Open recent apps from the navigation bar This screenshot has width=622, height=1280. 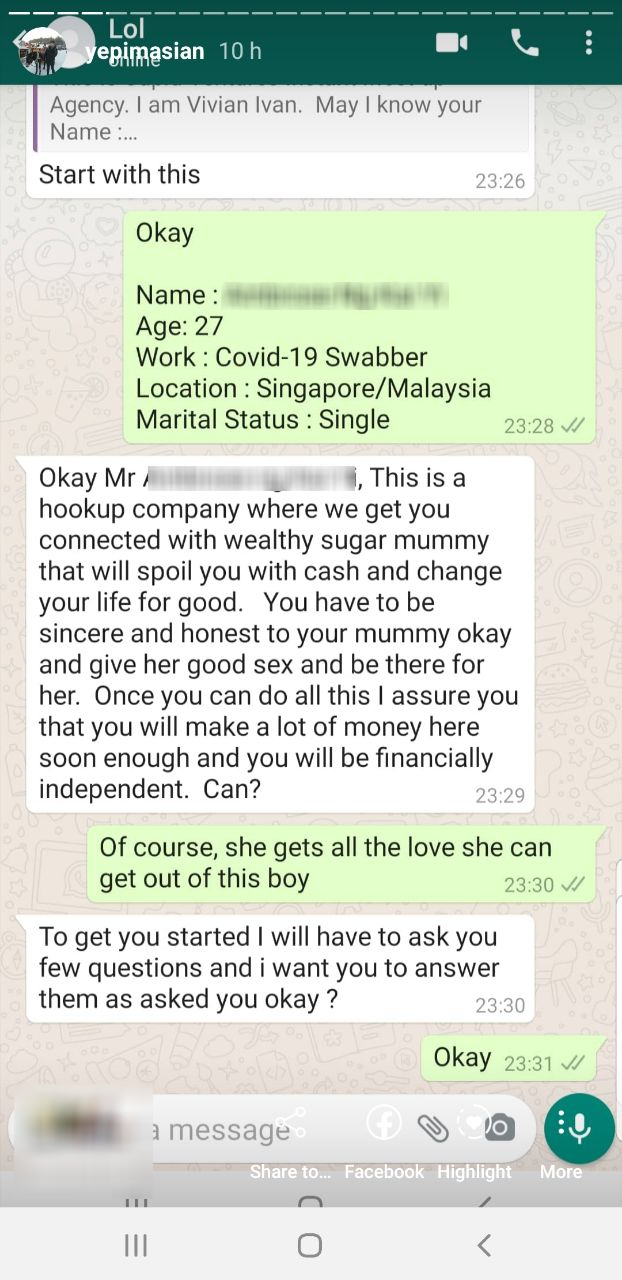pyautogui.click(x=135, y=1245)
